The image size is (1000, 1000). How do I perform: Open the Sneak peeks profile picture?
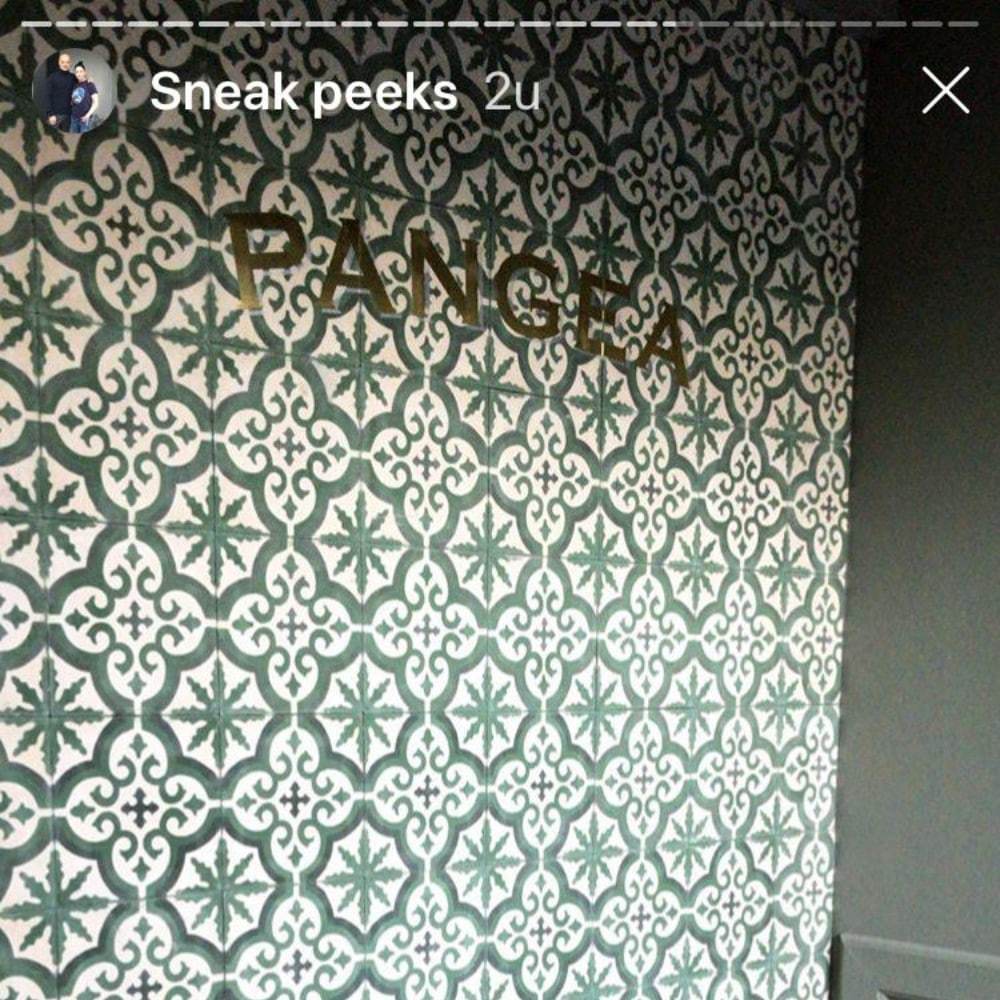click(75, 91)
